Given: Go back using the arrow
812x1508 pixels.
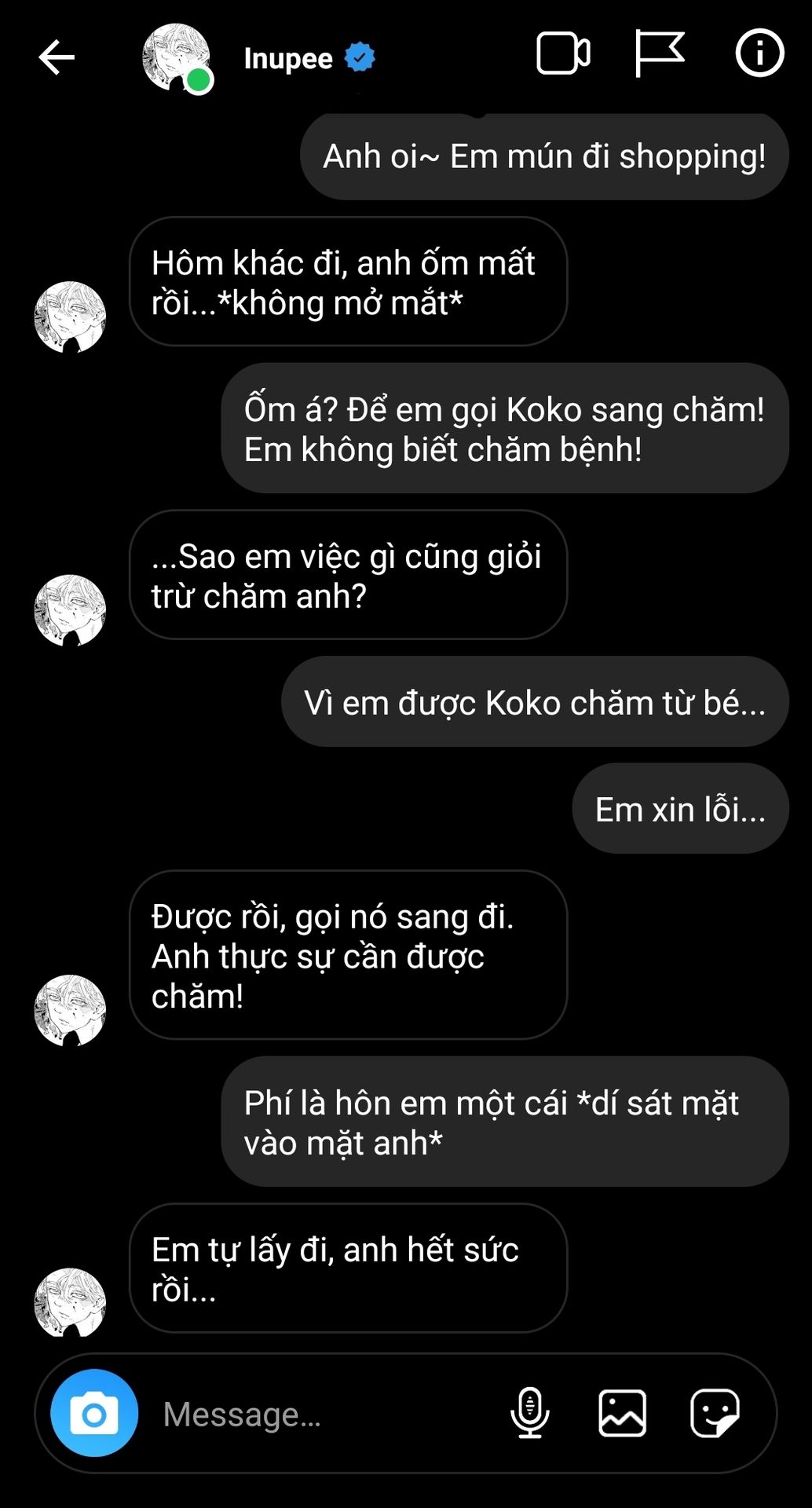Looking at the screenshot, I should (57, 57).
